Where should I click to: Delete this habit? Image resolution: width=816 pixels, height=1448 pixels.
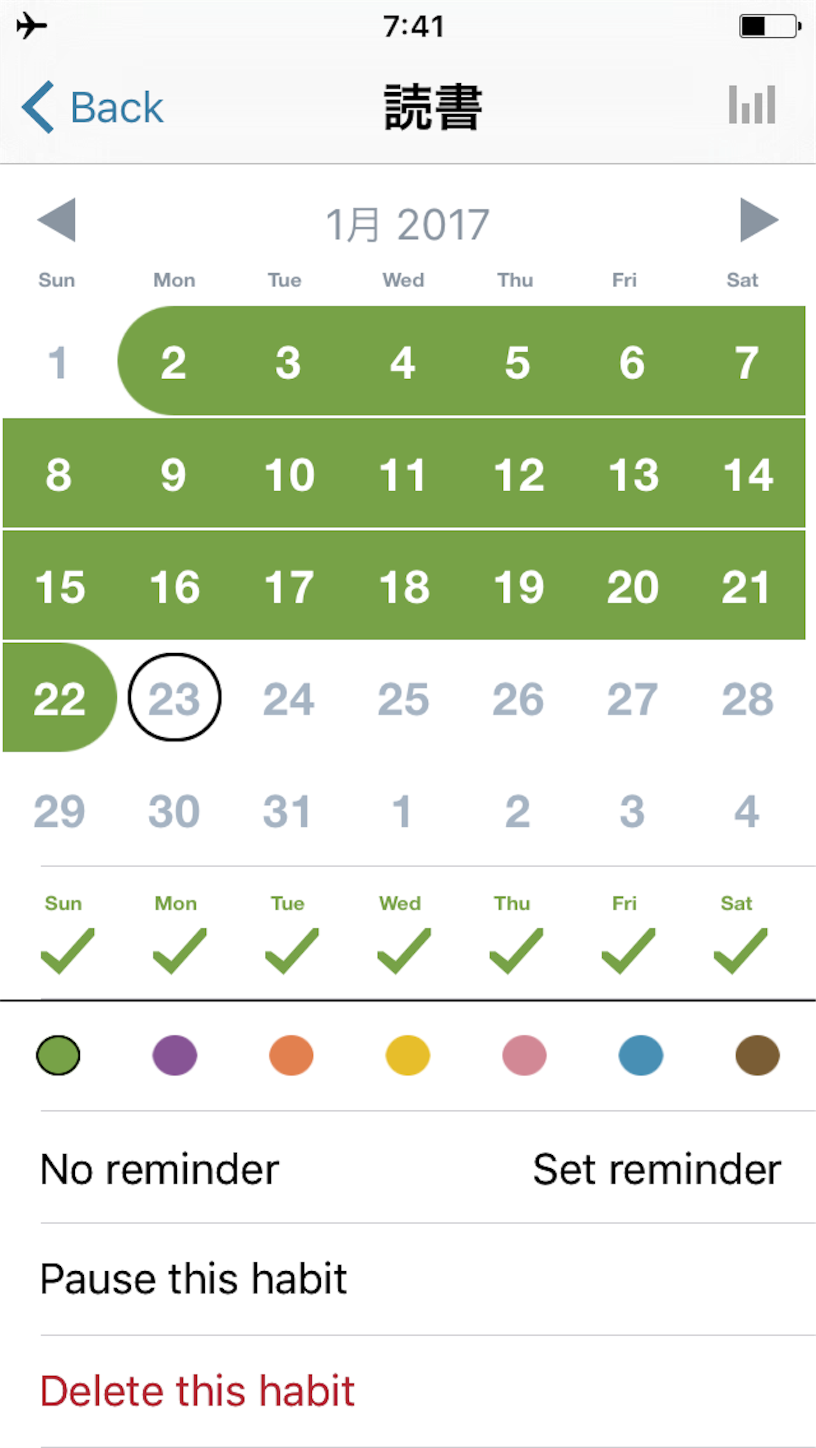[x=428, y=1391]
